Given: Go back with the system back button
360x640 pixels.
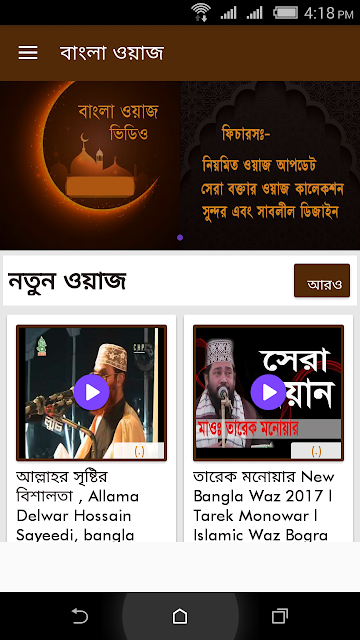Looking at the screenshot, I should click(x=80, y=616).
